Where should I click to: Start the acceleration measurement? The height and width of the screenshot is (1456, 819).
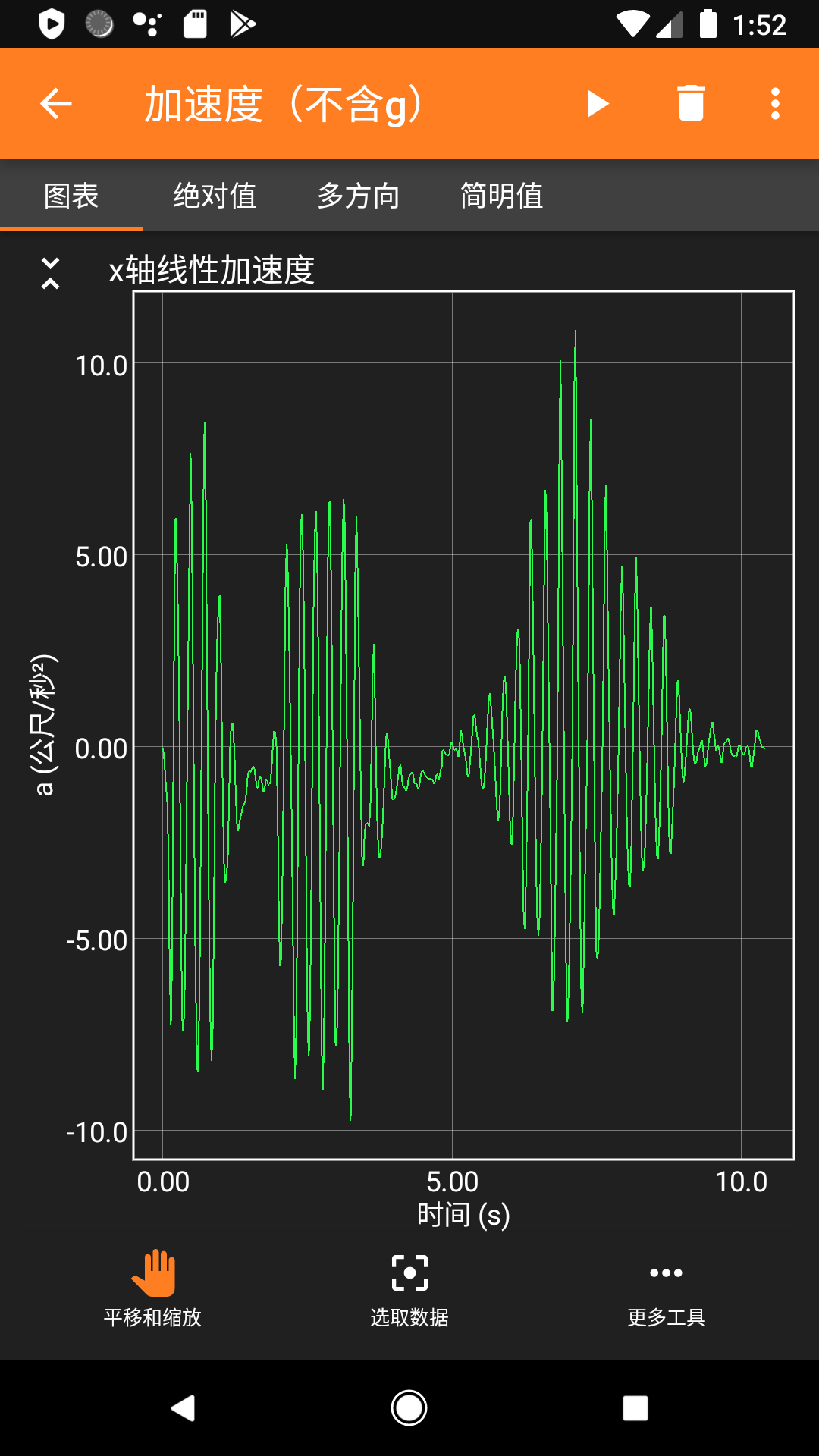[x=598, y=104]
